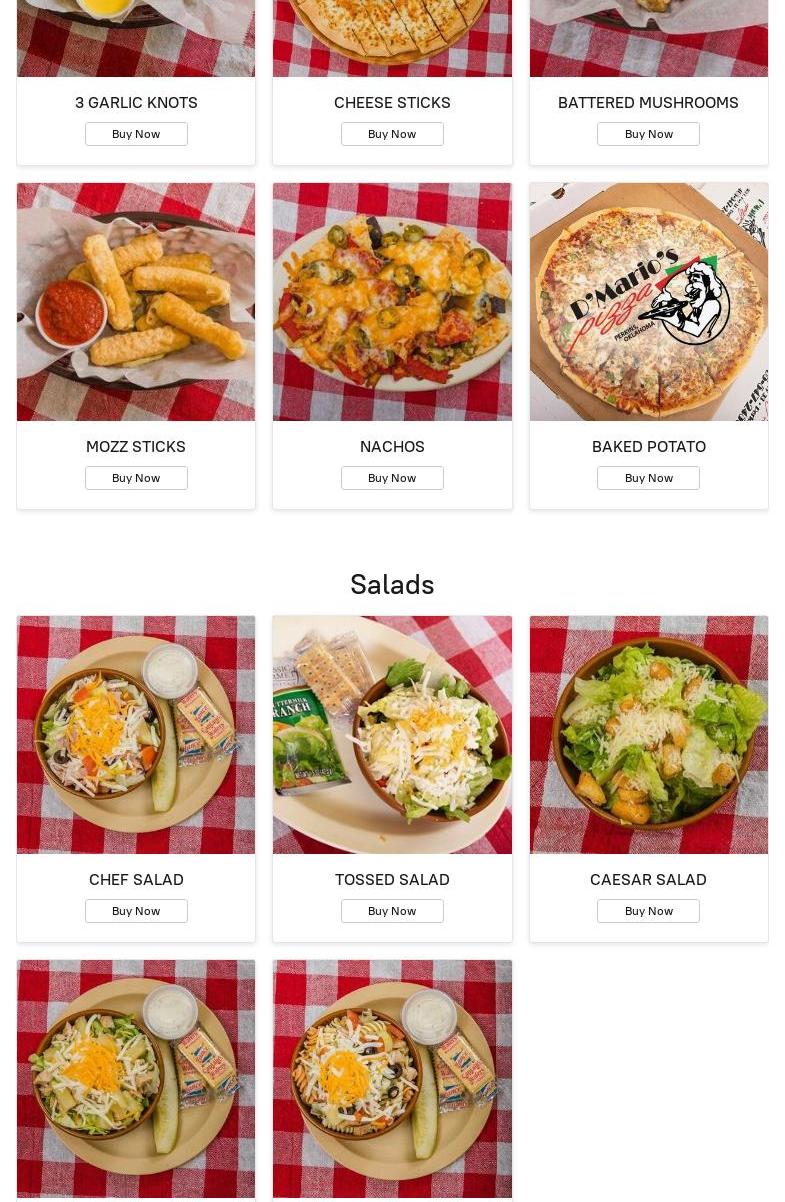Image resolution: width=785 pixels, height=1202 pixels.
Task: Select the Caesar Salad picture
Action: pos(648,735)
